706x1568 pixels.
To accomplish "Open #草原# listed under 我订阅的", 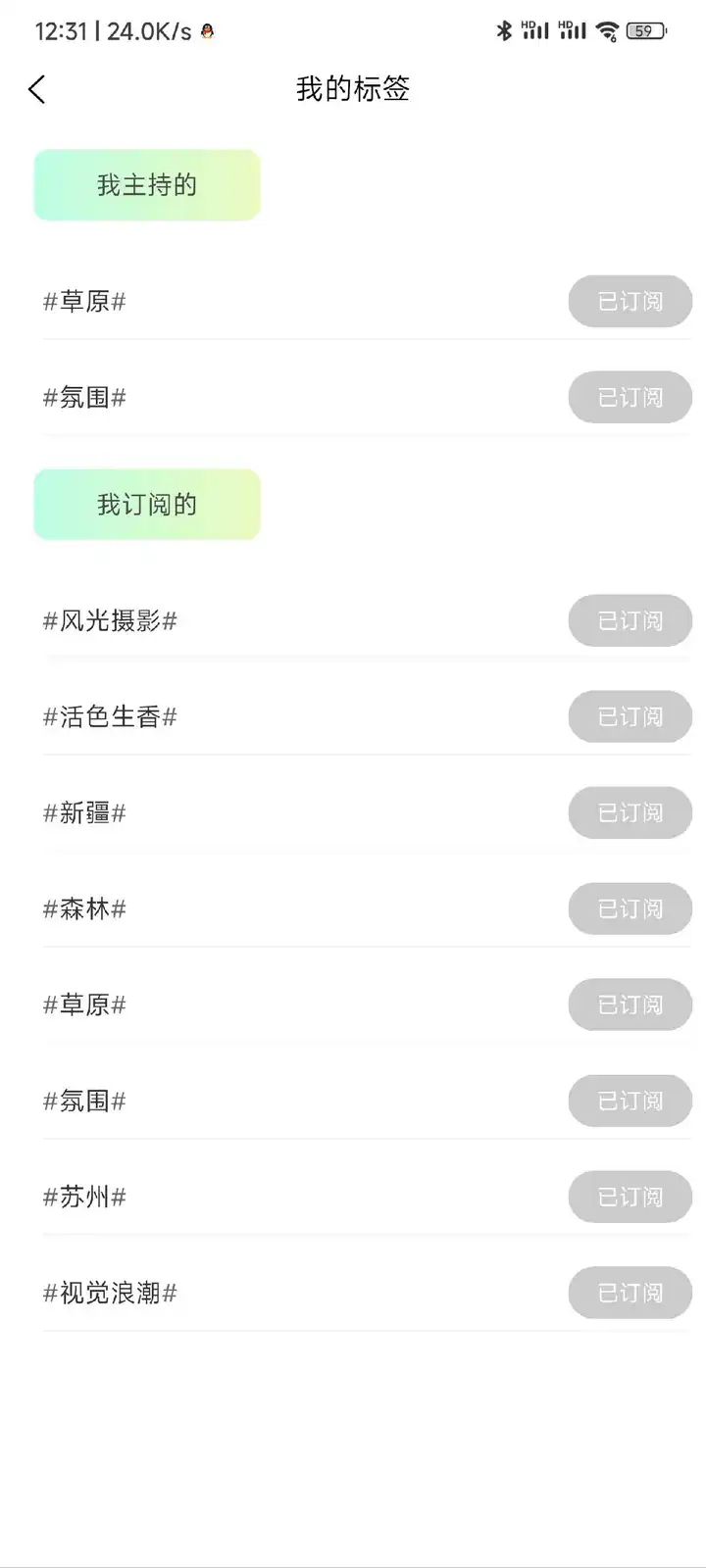I will pos(84,1004).
